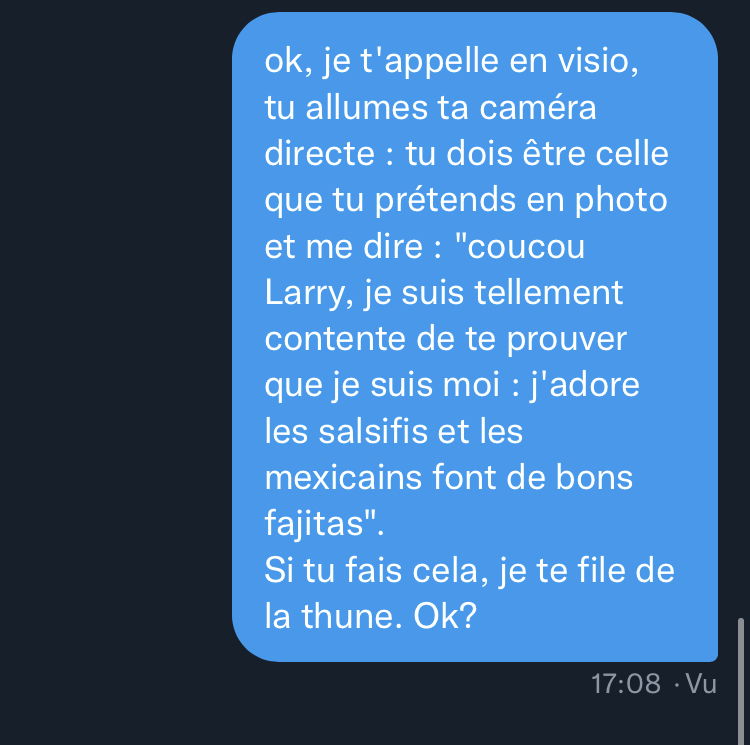Tap the blue message bubble about Larry
Image resolution: width=750 pixels, height=745 pixels.
coord(475,337)
